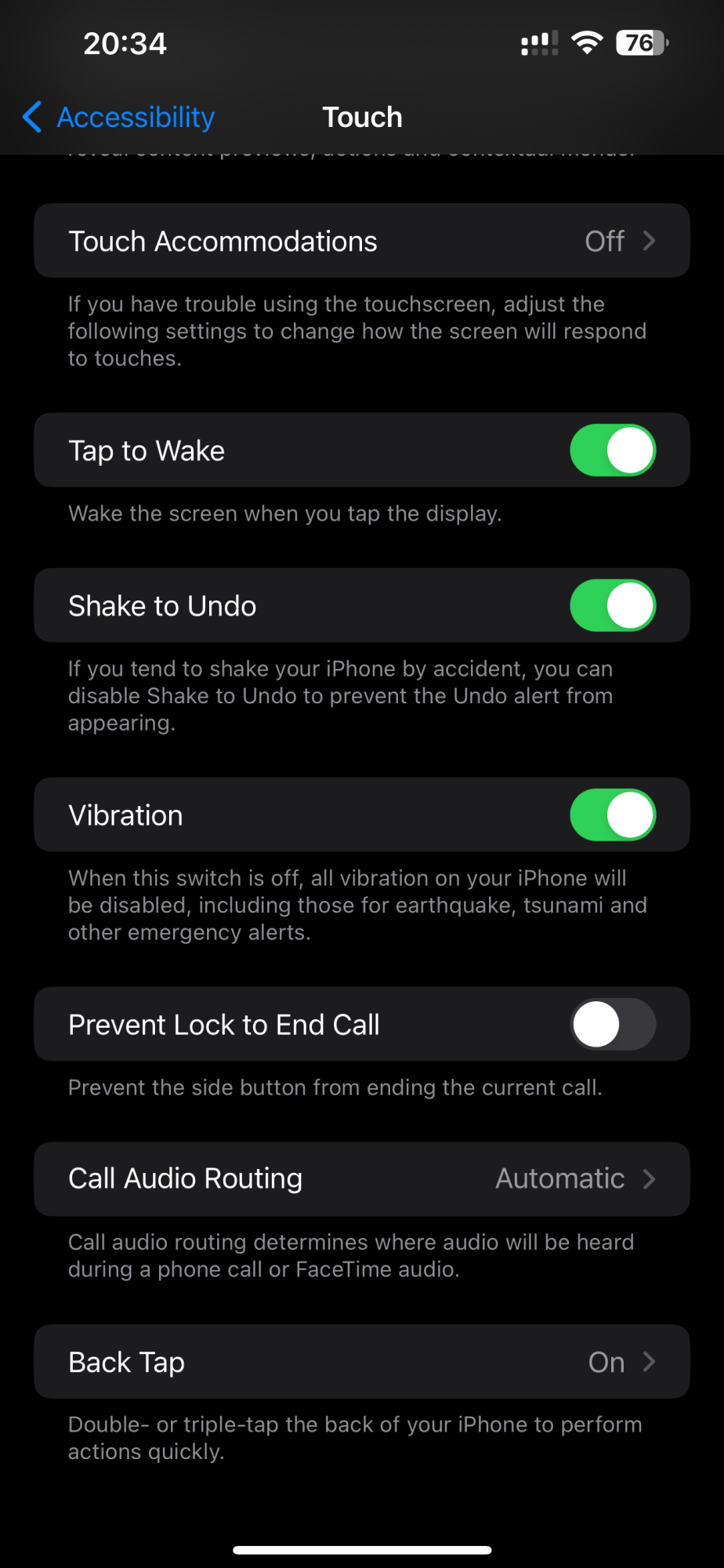Open Back Tap settings
The height and width of the screenshot is (1568, 724).
[x=361, y=1363]
